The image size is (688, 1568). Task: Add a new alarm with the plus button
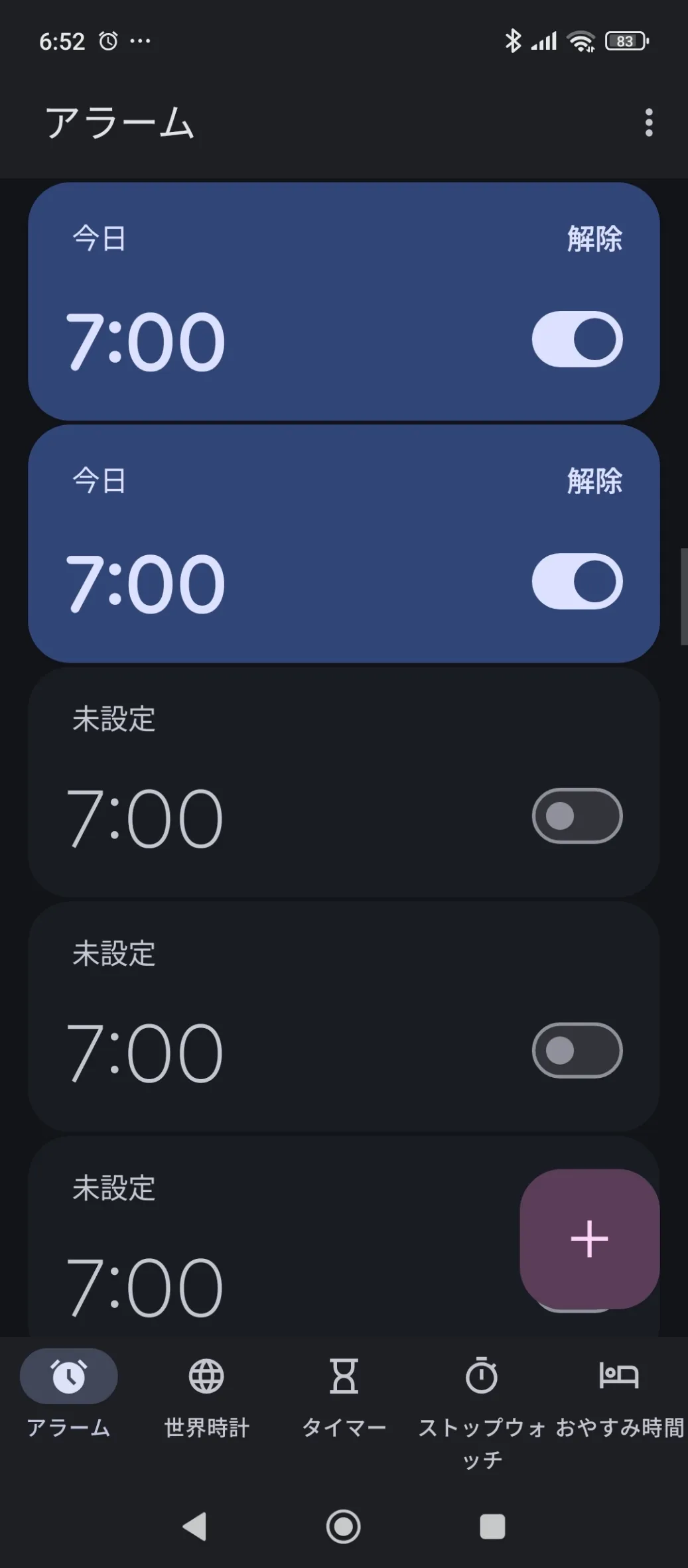tap(589, 1238)
